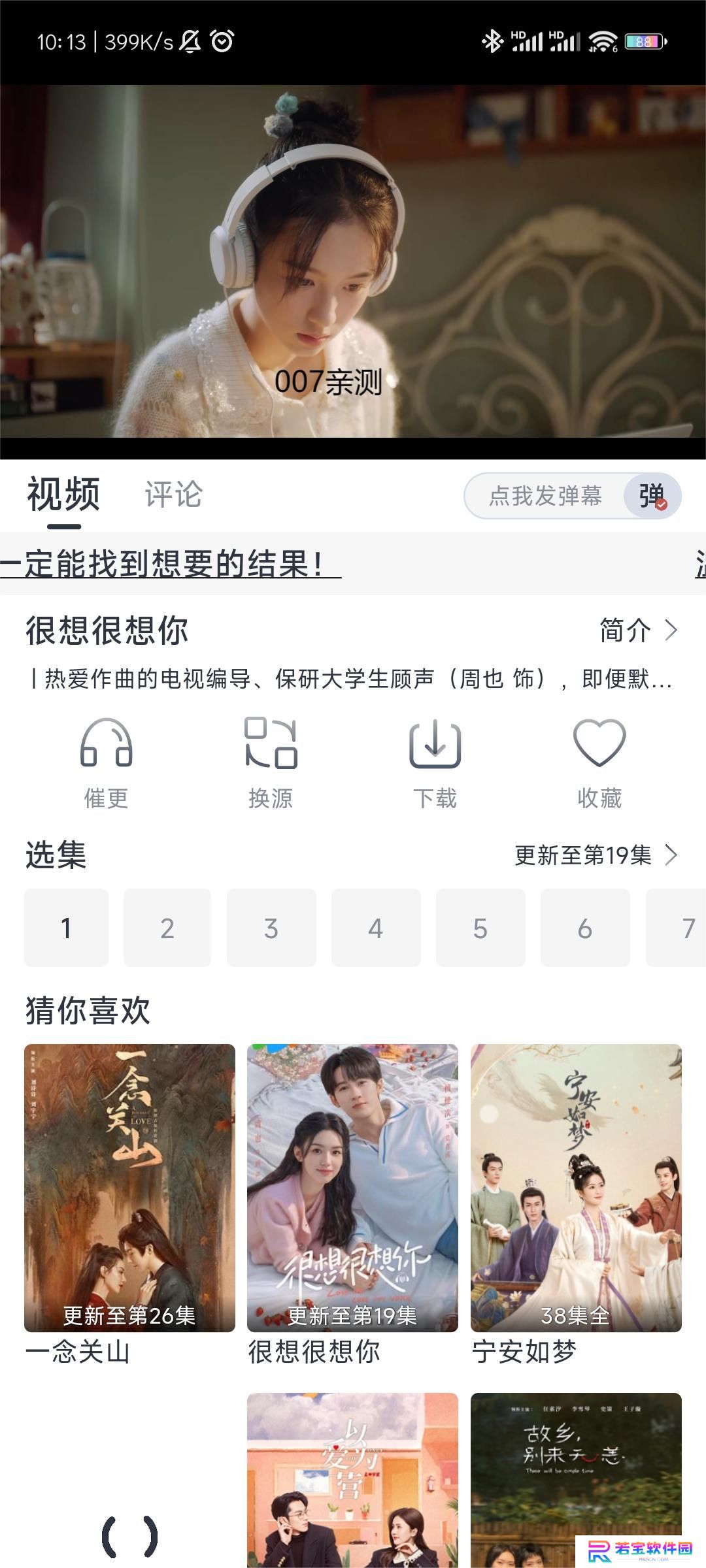The width and height of the screenshot is (706, 1568).
Task: Open the 宁安如梦 recommendation card
Action: (x=576, y=1205)
